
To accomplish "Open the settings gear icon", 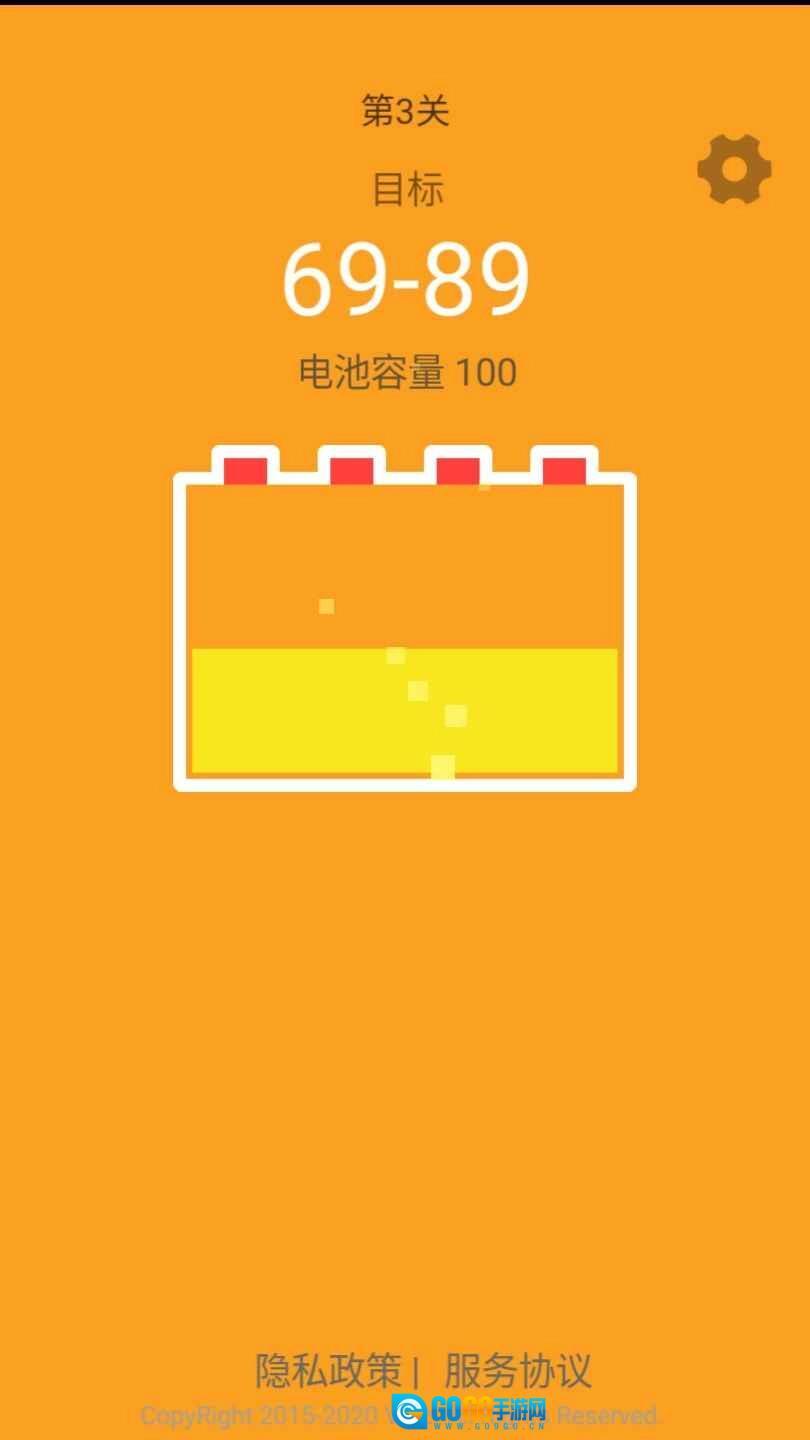I will (x=734, y=170).
